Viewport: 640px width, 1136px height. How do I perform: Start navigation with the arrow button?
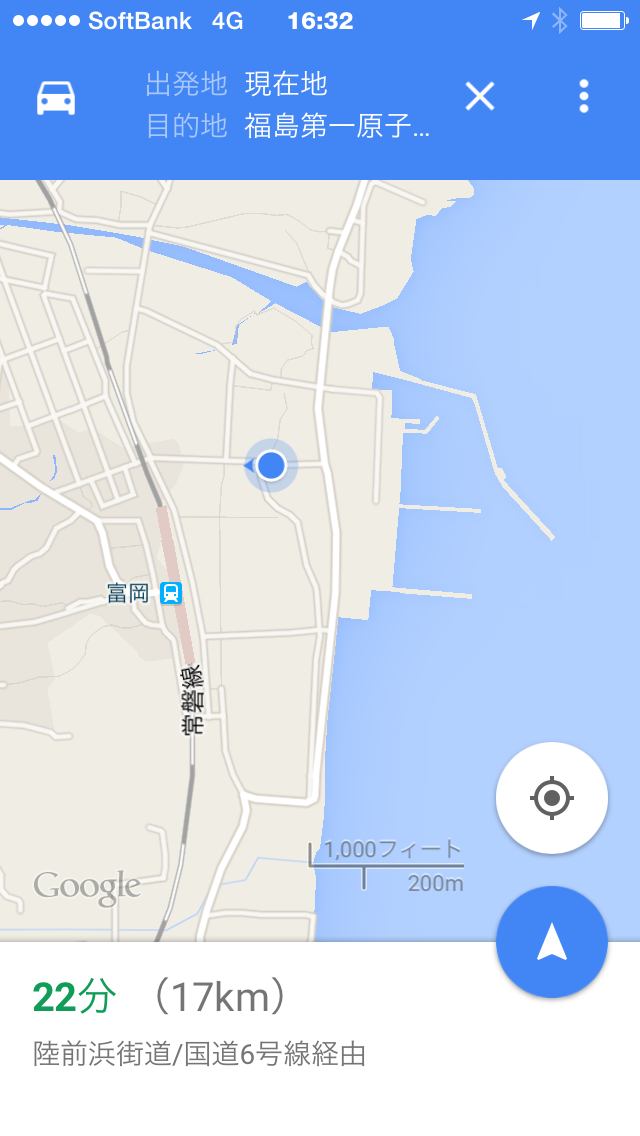(x=552, y=942)
